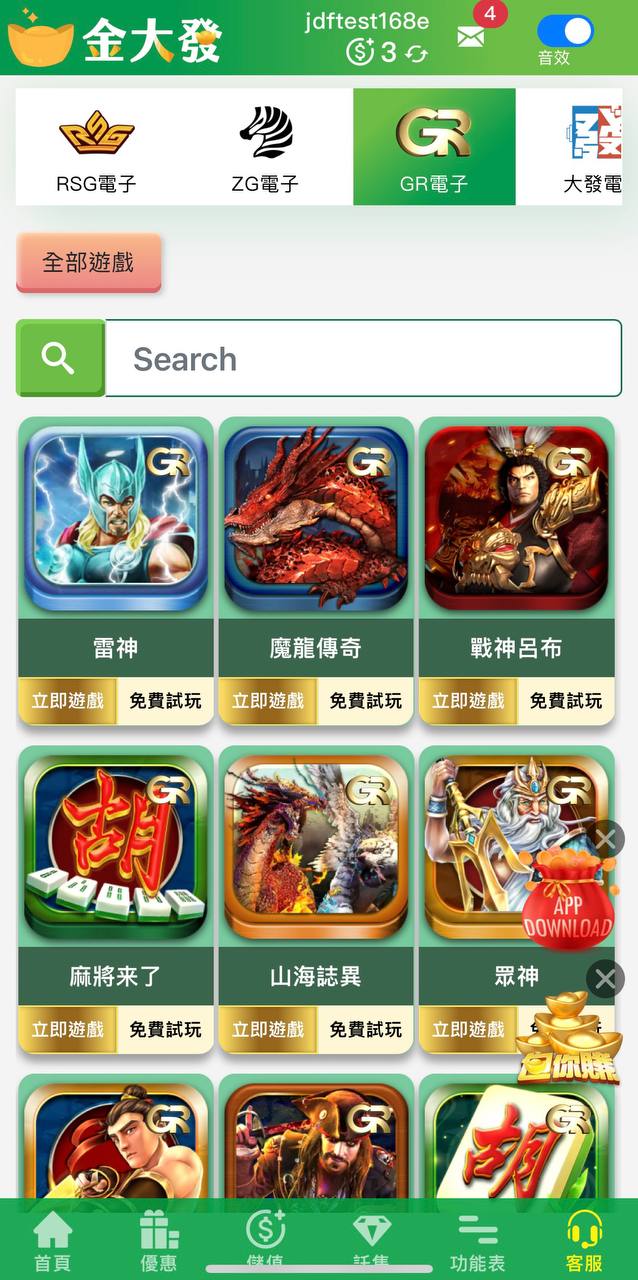Tap 立即遊戲 under 魔龍傳奇
This screenshot has width=638, height=1280.
(x=267, y=701)
